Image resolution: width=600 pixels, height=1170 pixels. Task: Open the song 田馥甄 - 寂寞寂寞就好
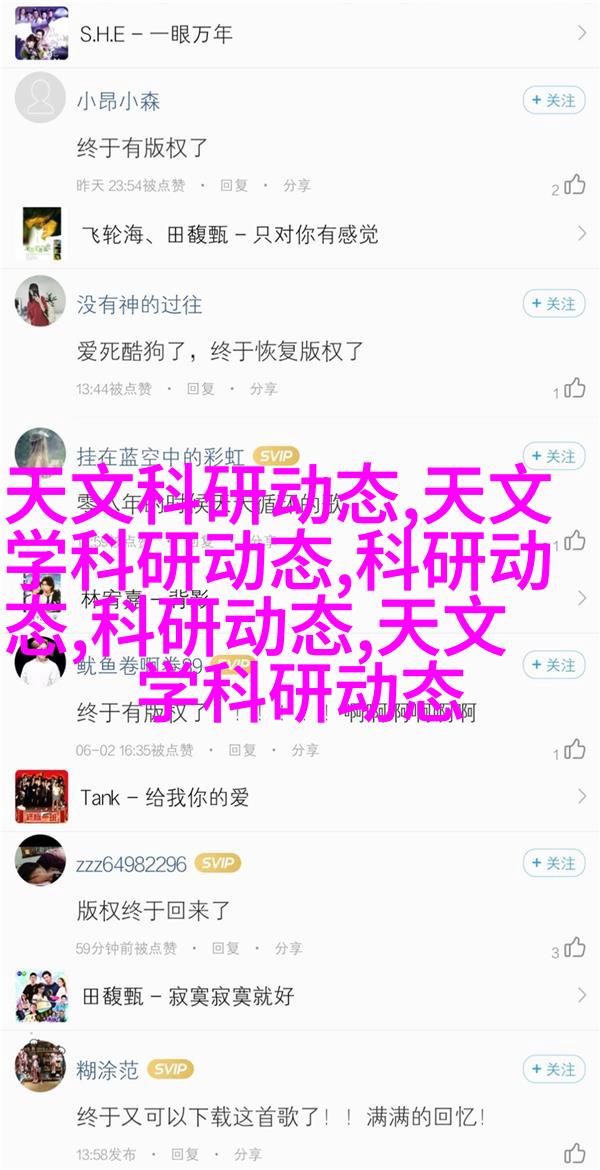click(300, 995)
